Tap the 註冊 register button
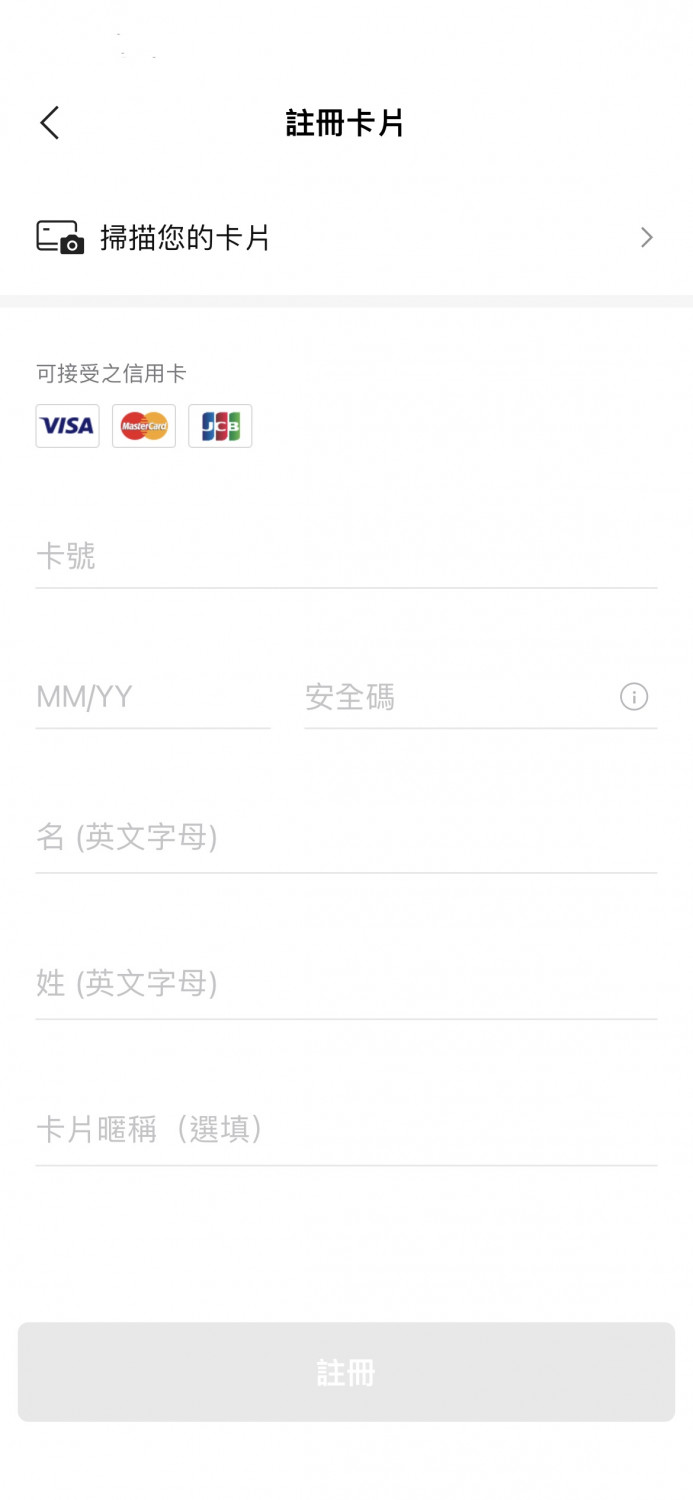693x1500 pixels. click(x=345, y=1372)
